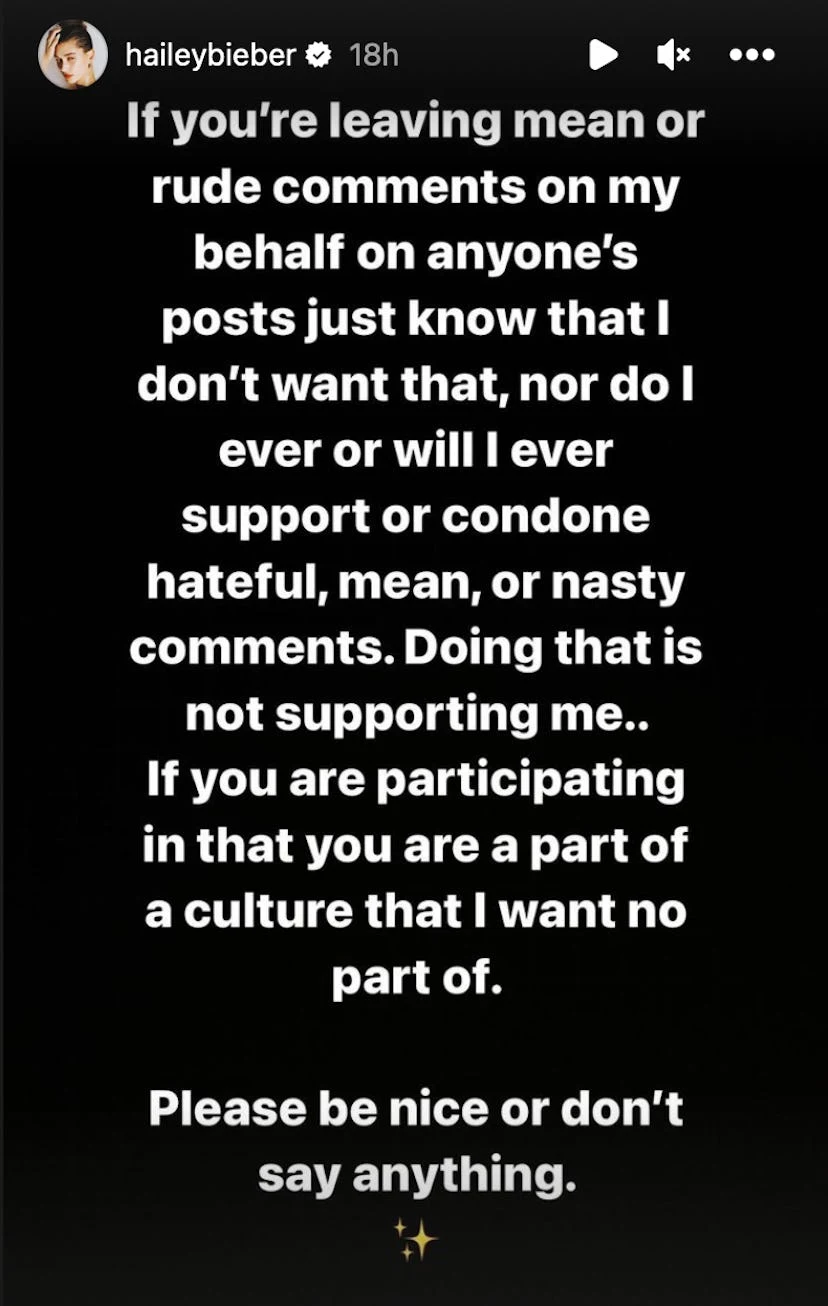The height and width of the screenshot is (1306, 828).
Task: Open haileybieber's profile picture
Action: coord(73,54)
